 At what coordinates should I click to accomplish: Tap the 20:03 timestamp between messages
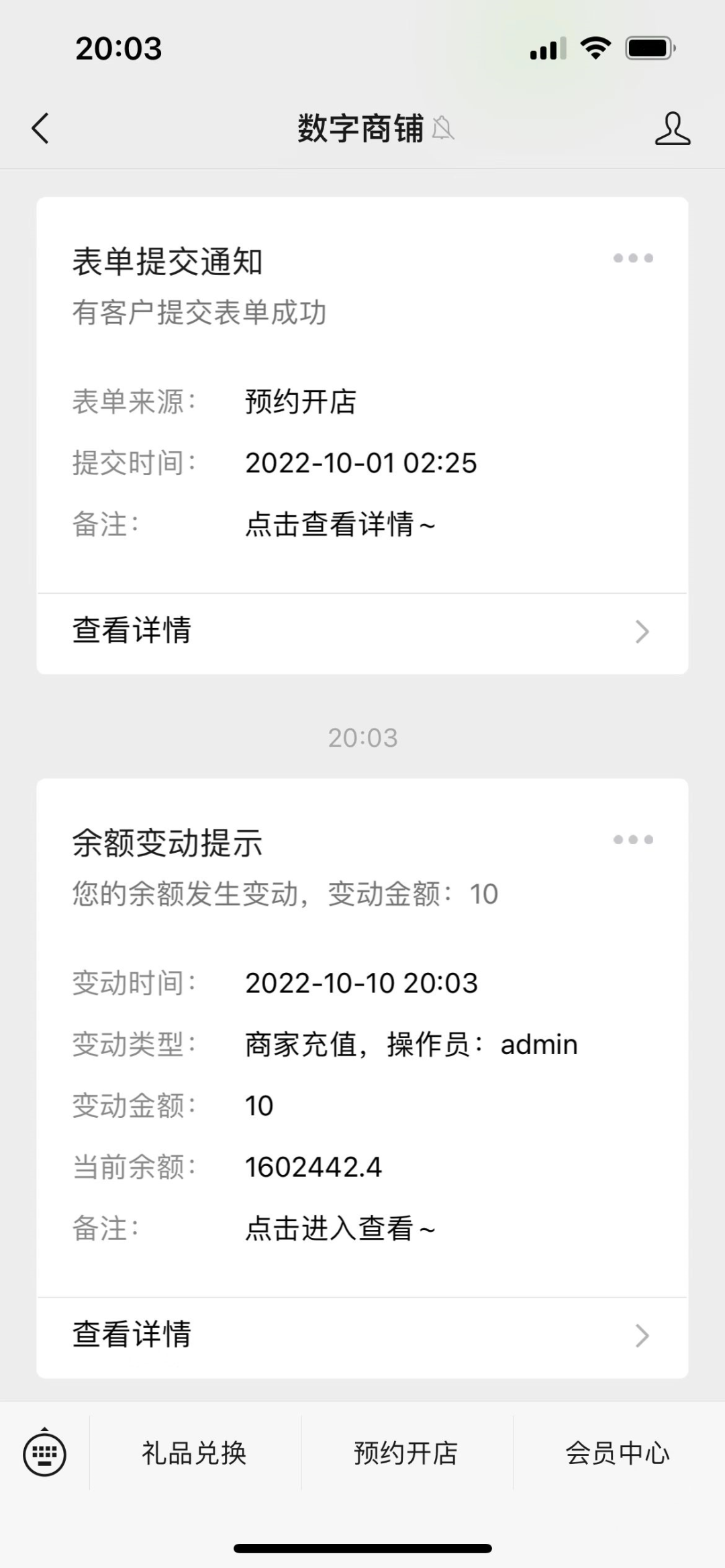coord(362,737)
